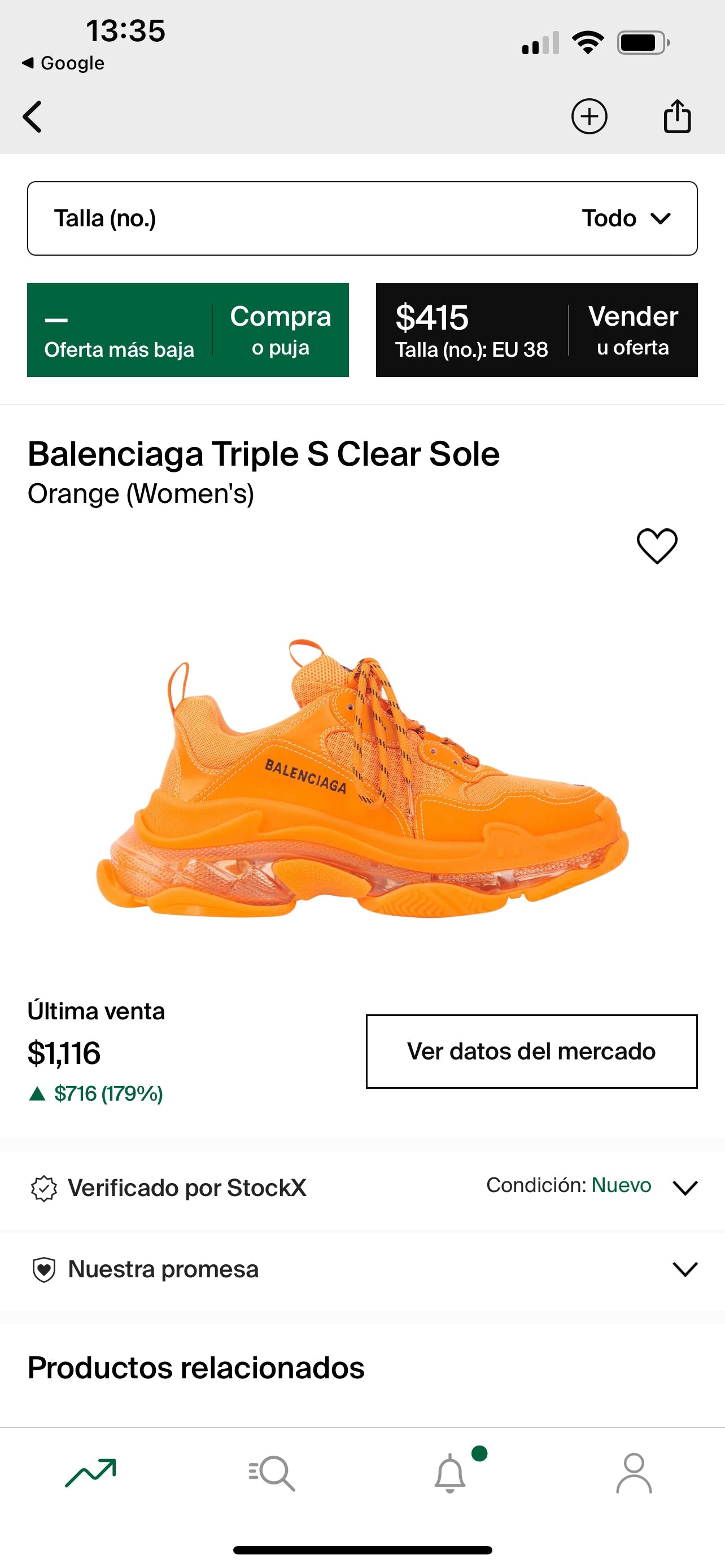Open the search tab in bottom bar
Screen dimensions: 725x1568
click(x=272, y=1473)
